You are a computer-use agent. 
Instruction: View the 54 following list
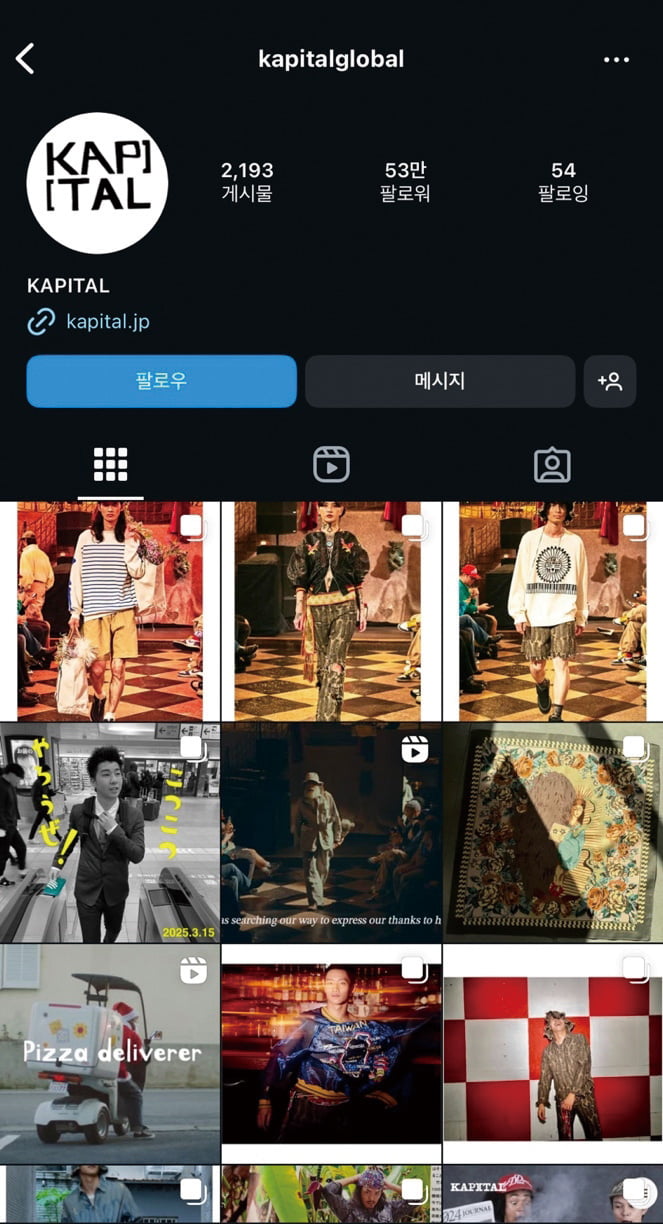coord(563,182)
